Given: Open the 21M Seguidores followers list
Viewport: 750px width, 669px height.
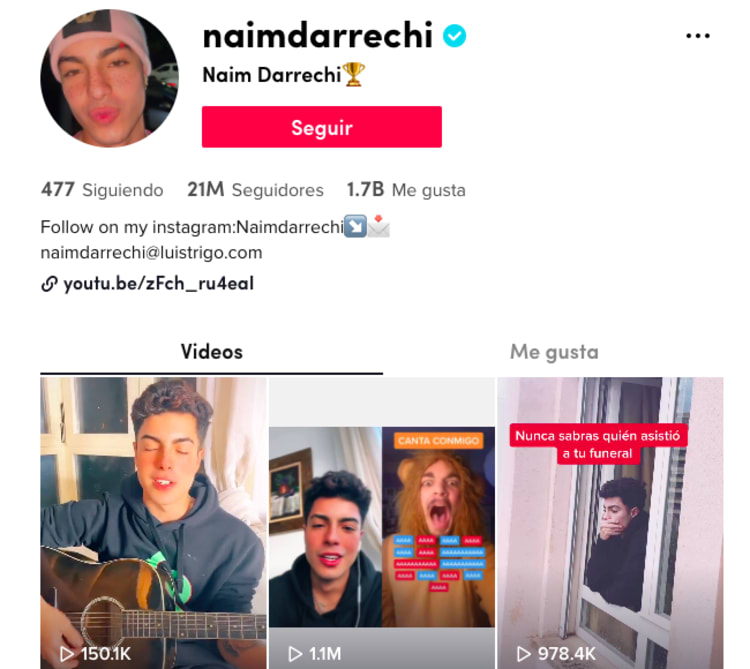Looking at the screenshot, I should tap(255, 190).
